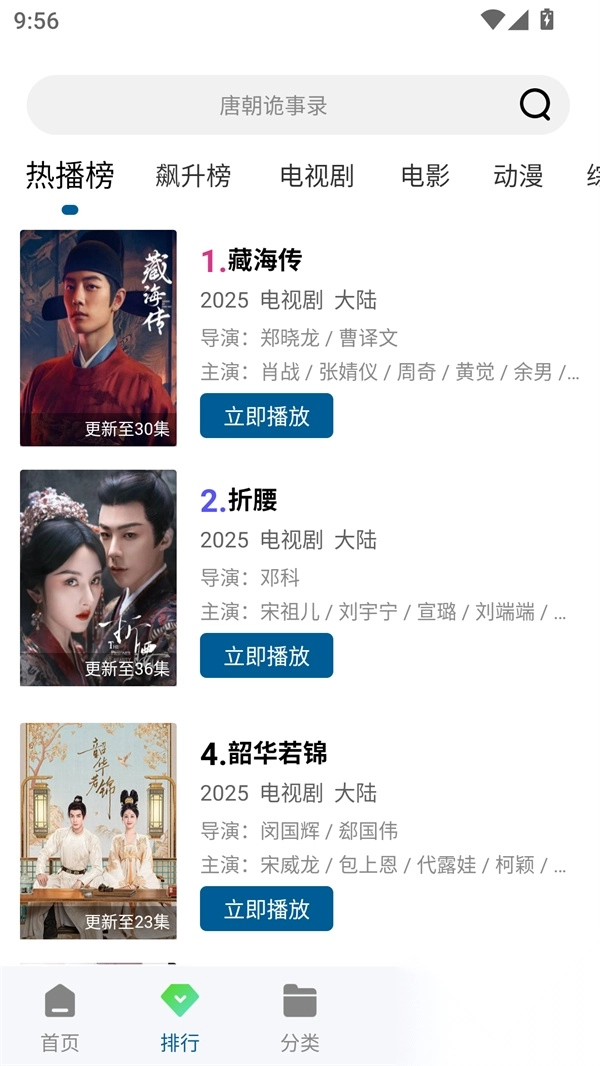Select the 排行 bottom tab
The height and width of the screenshot is (1066, 600).
180,1017
